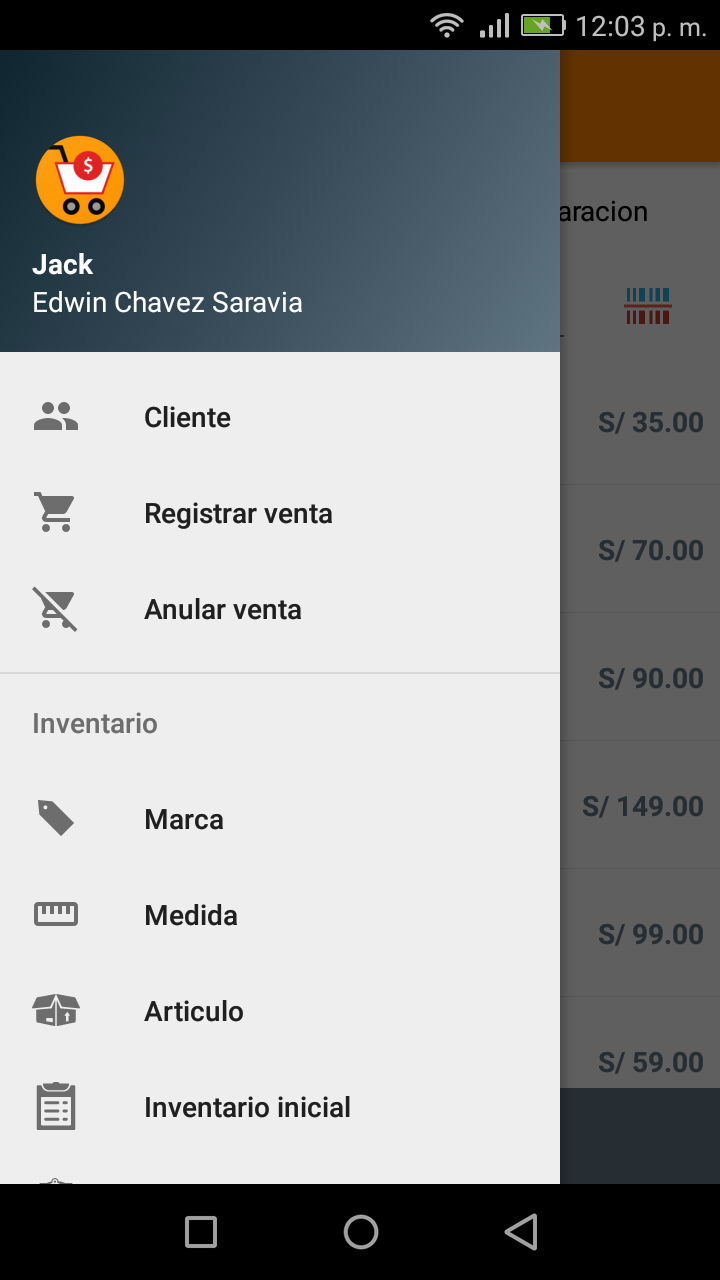
Task: Tap the barcode scanner icon
Action: click(648, 306)
